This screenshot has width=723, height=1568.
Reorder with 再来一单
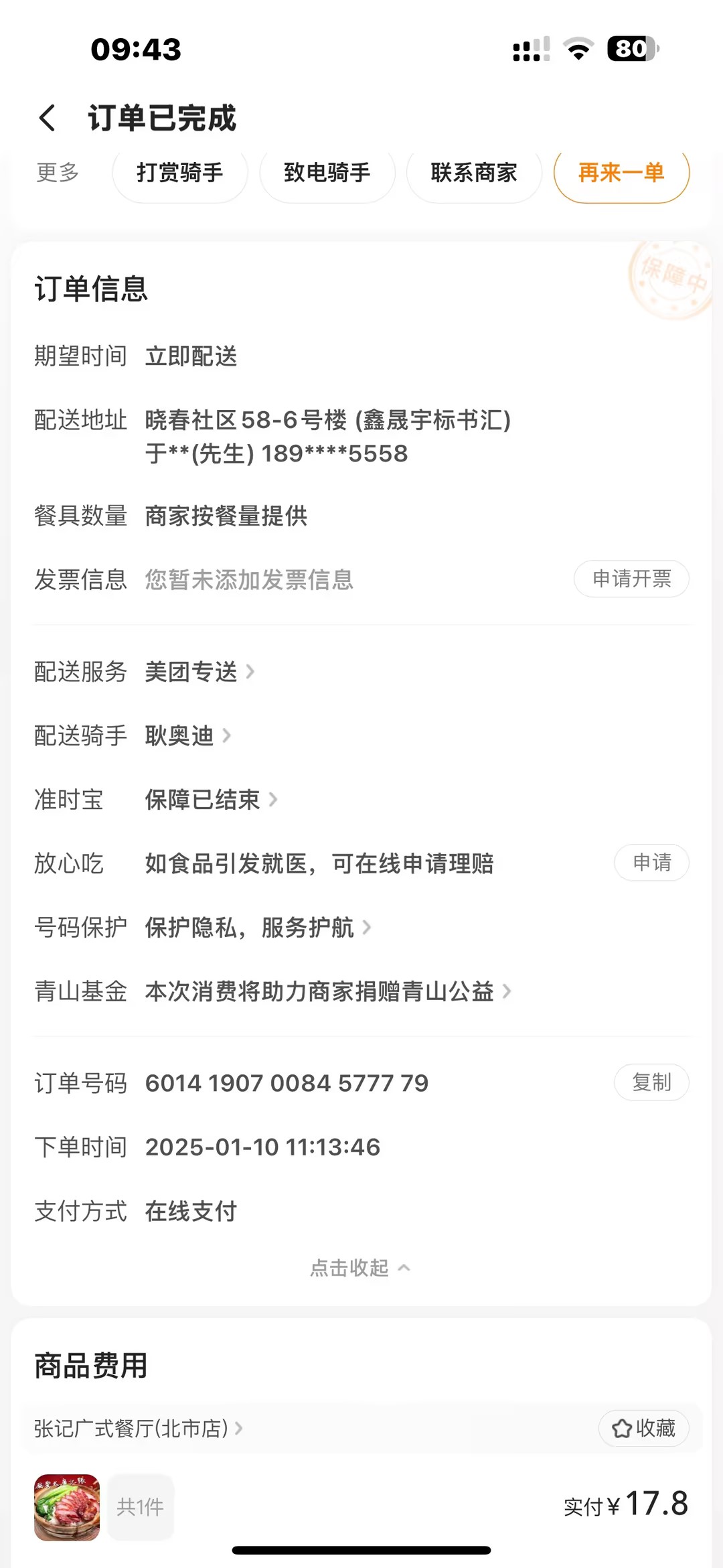click(621, 173)
